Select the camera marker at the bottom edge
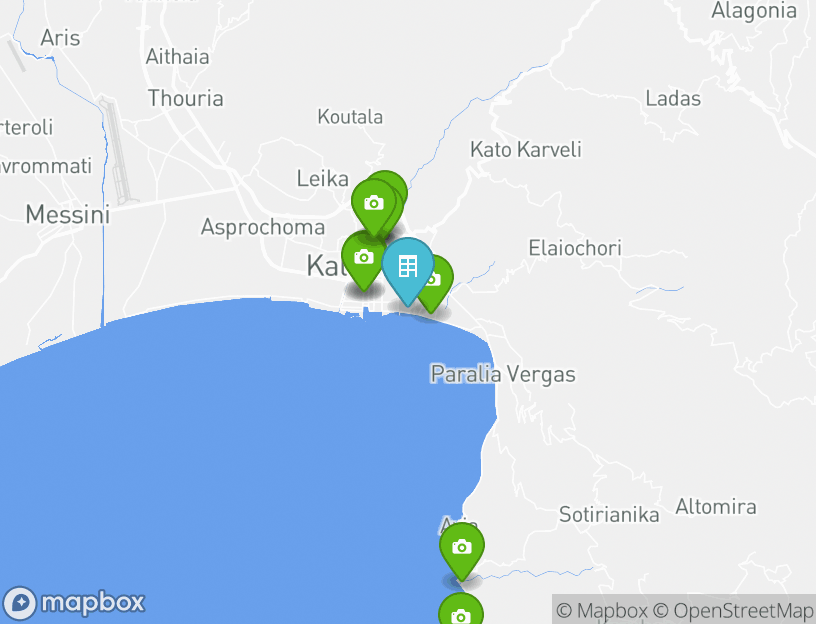Image resolution: width=816 pixels, height=624 pixels. pos(461,612)
